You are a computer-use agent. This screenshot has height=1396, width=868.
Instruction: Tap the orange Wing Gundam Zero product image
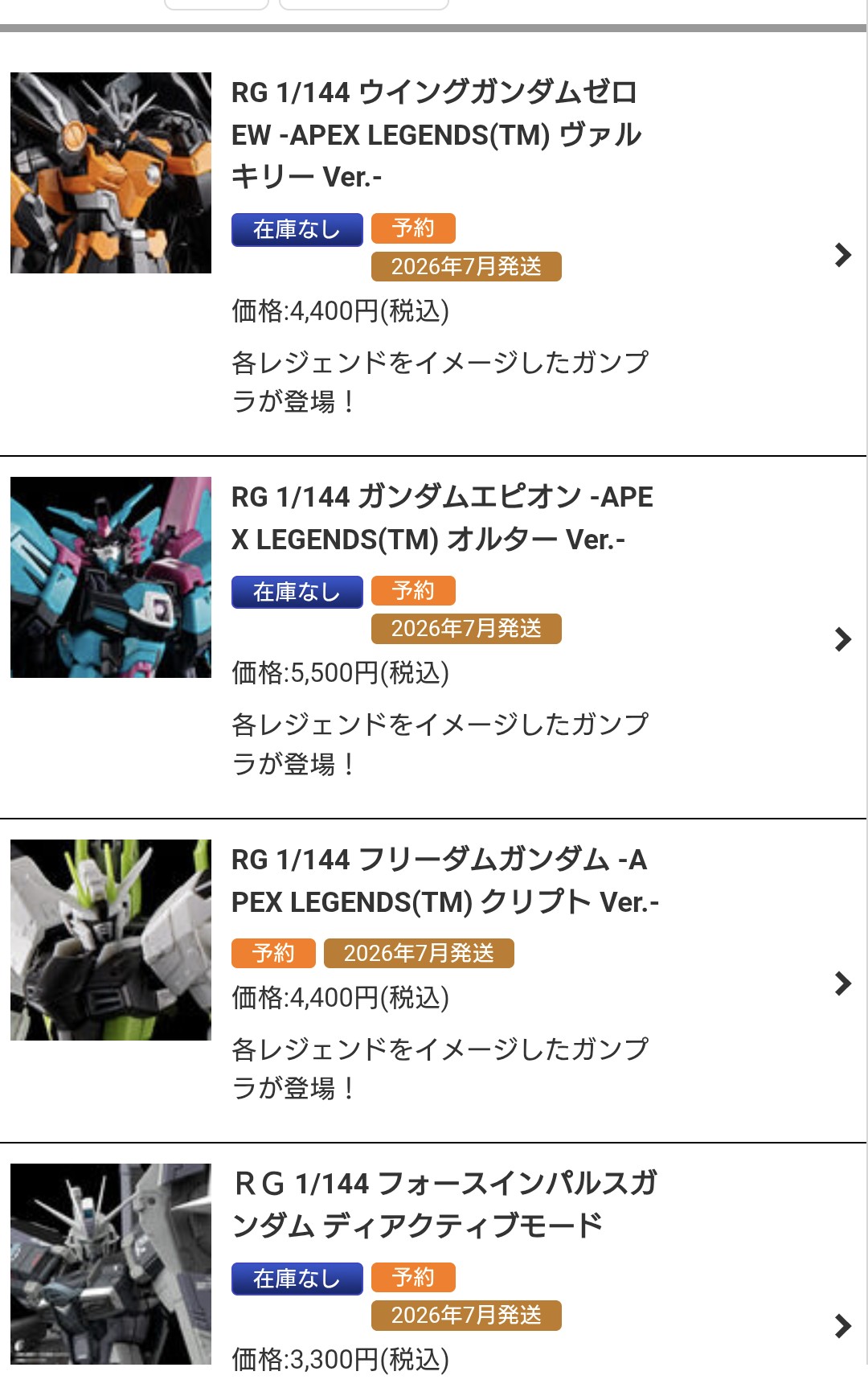click(111, 173)
